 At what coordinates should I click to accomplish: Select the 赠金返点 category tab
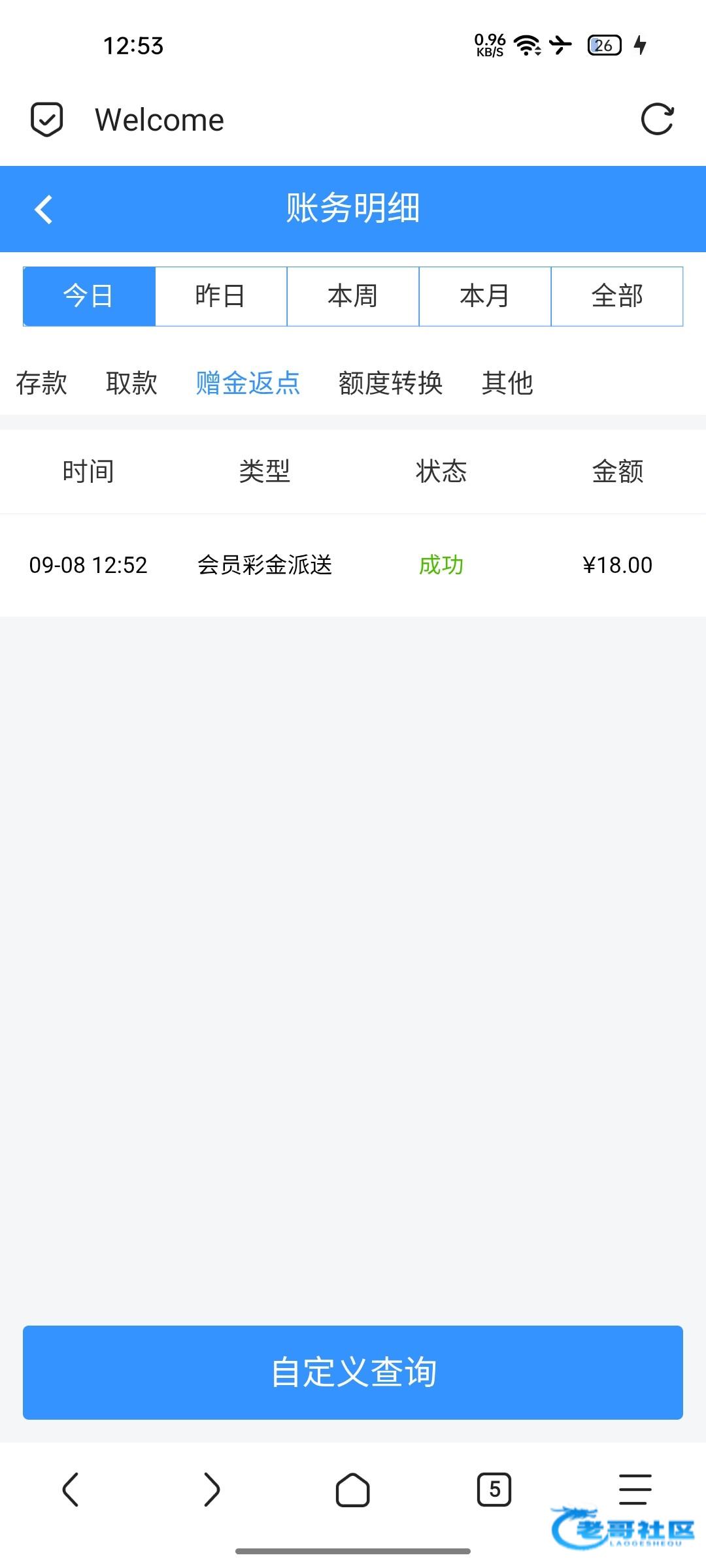tap(248, 383)
